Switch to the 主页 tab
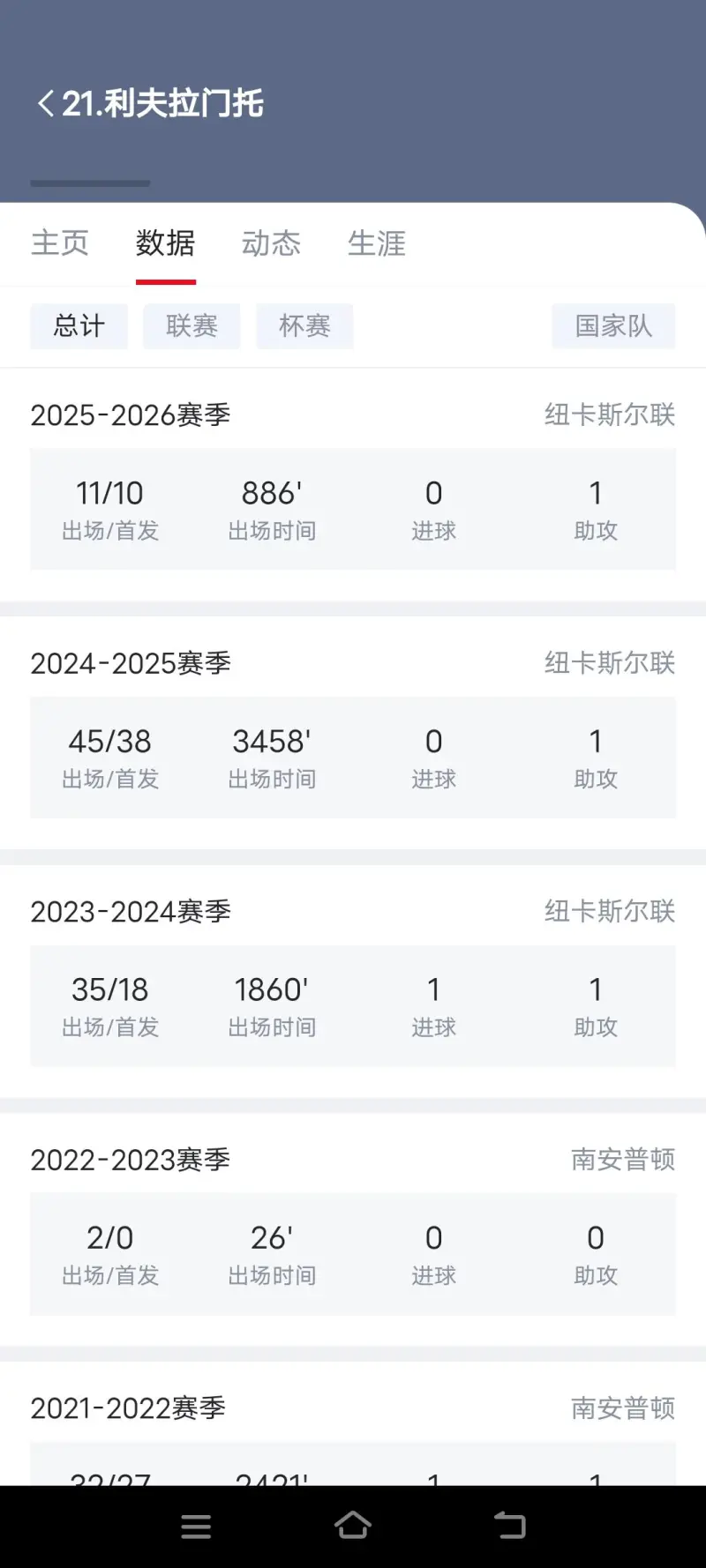The image size is (706, 1568). tap(60, 243)
